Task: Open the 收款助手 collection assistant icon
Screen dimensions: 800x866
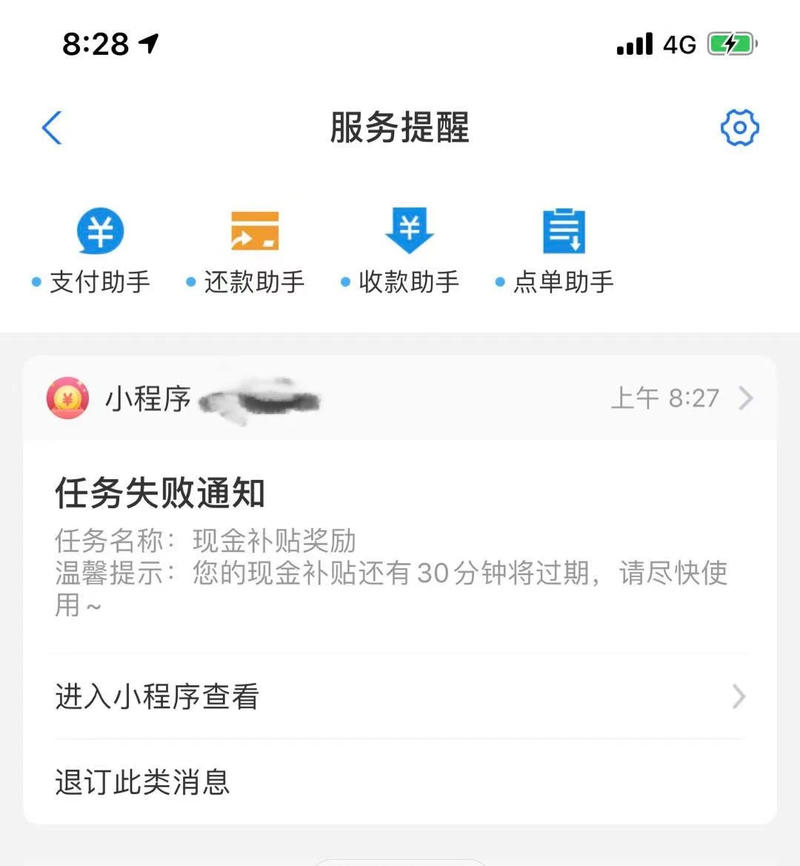Action: pyautogui.click(x=408, y=231)
